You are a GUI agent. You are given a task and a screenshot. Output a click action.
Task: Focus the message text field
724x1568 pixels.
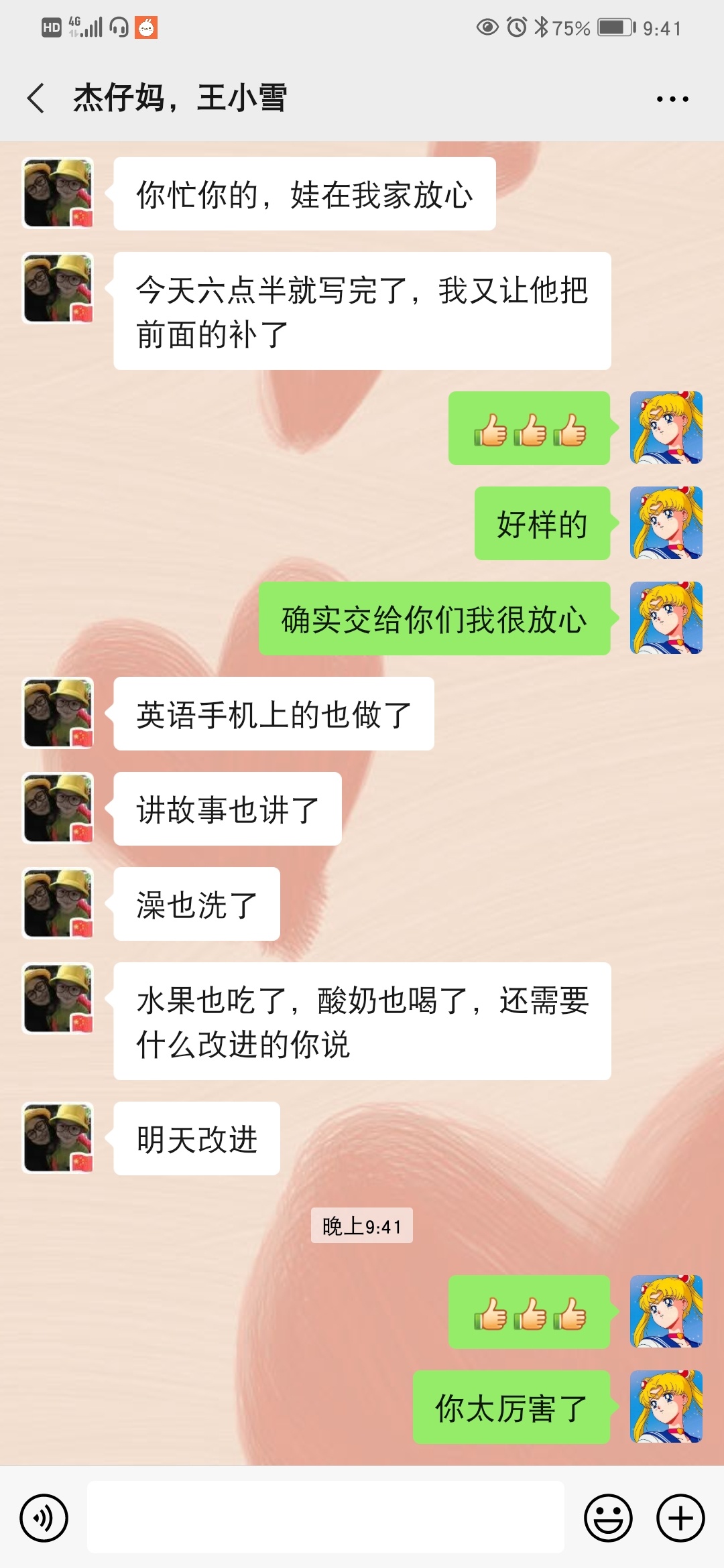click(x=325, y=1517)
